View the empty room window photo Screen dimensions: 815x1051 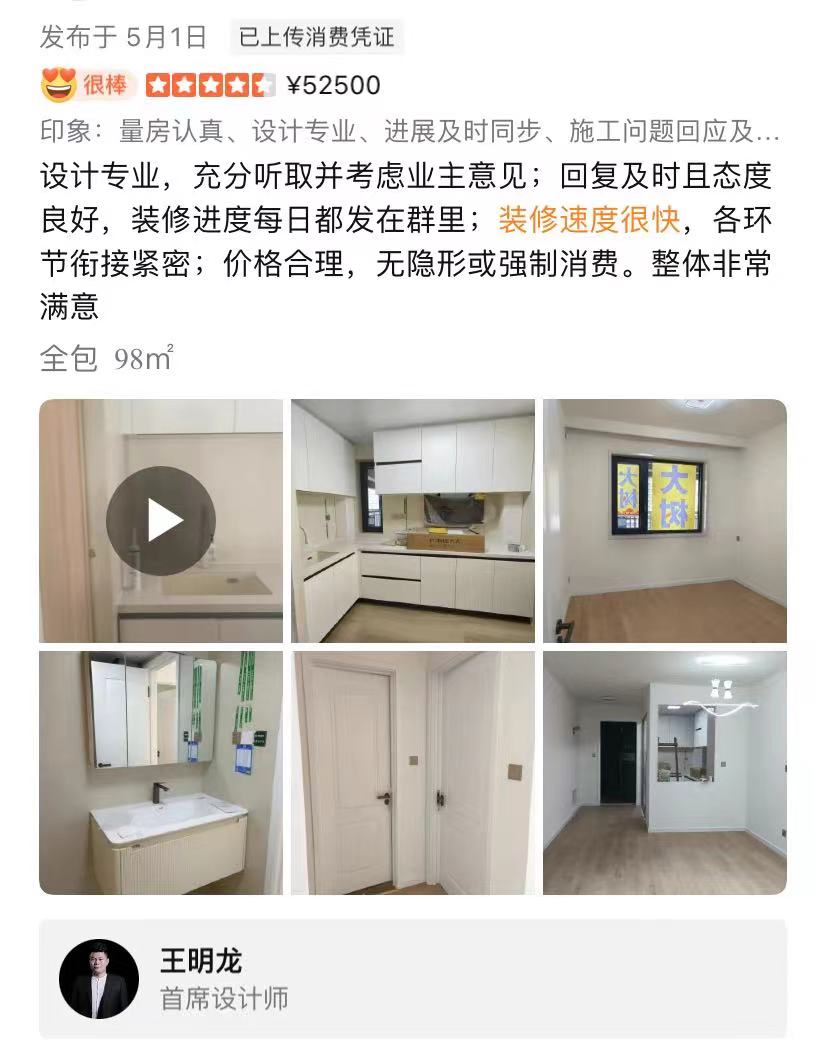[665, 521]
